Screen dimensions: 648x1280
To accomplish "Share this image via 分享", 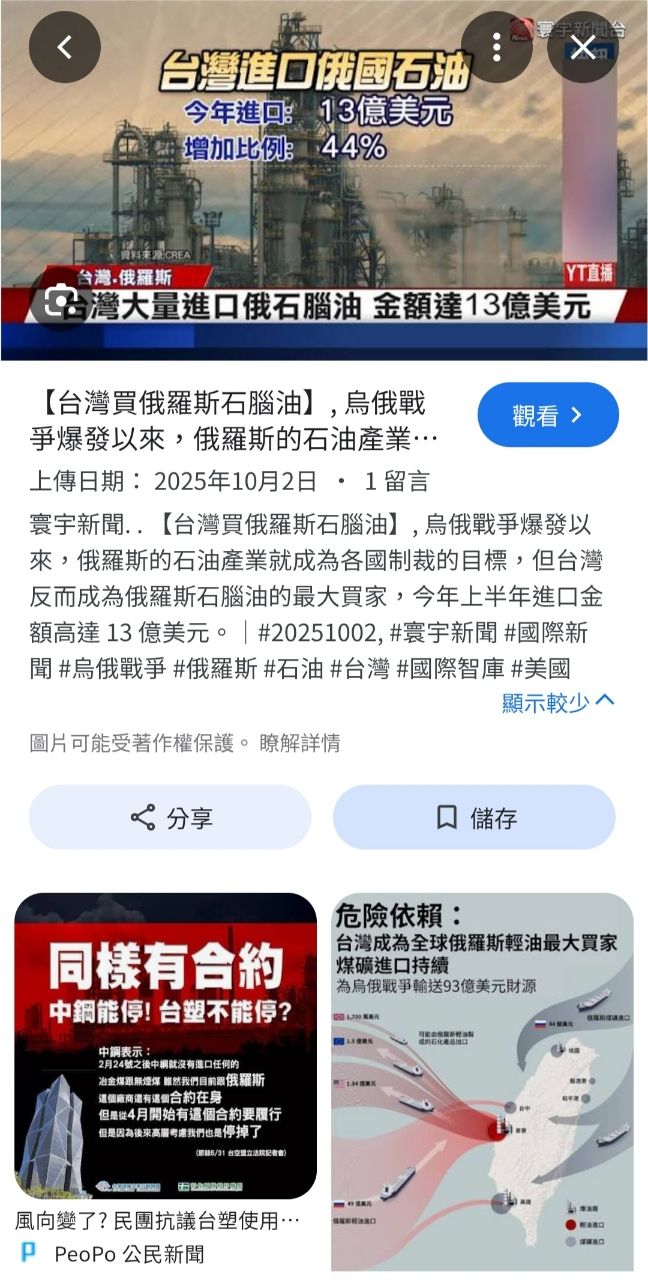I will pos(170,818).
